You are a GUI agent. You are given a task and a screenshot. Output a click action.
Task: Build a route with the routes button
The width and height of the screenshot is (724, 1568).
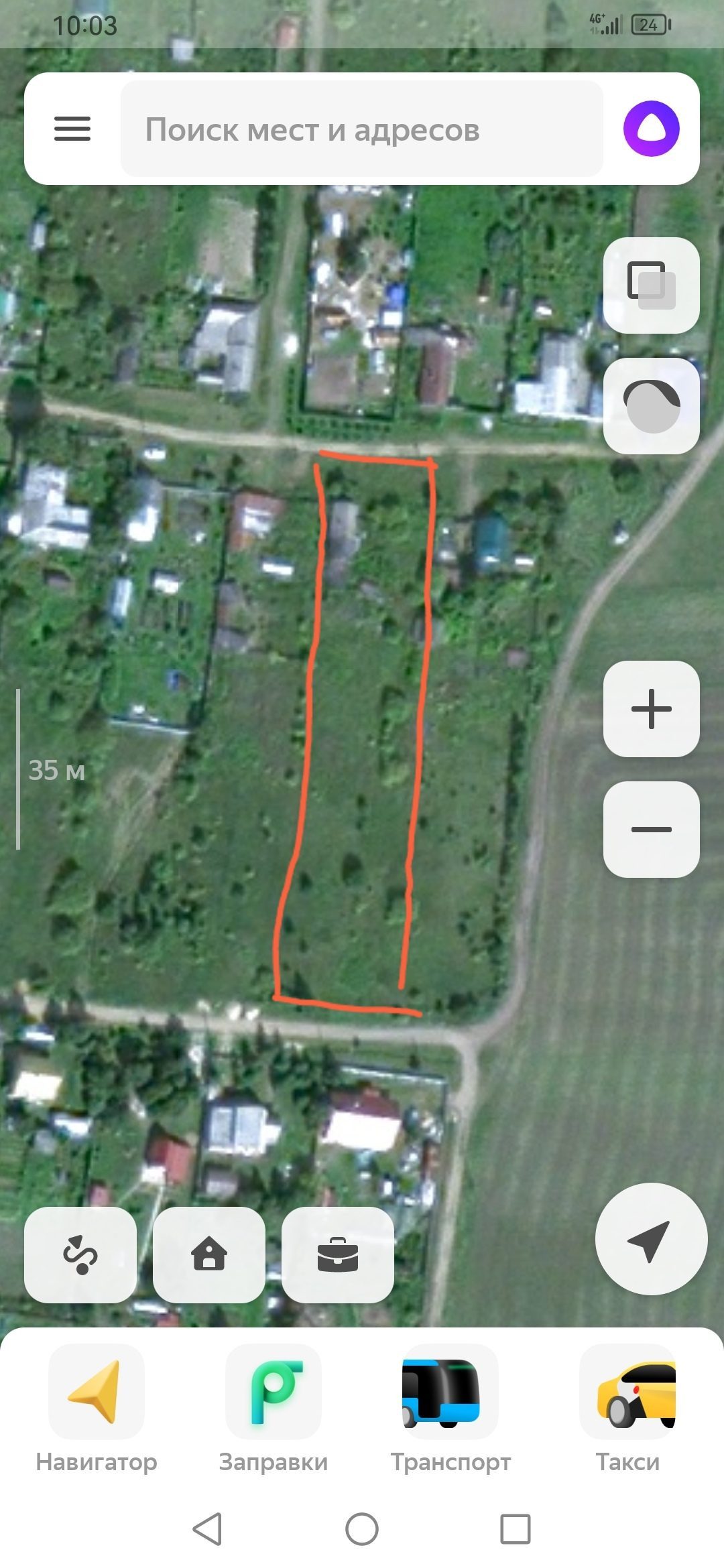(80, 1254)
